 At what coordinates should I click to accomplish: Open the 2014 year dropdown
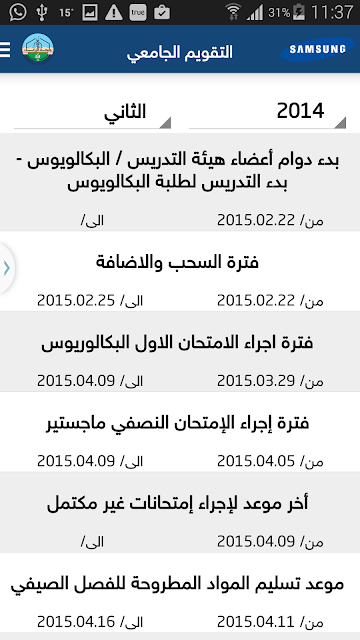click(x=267, y=112)
